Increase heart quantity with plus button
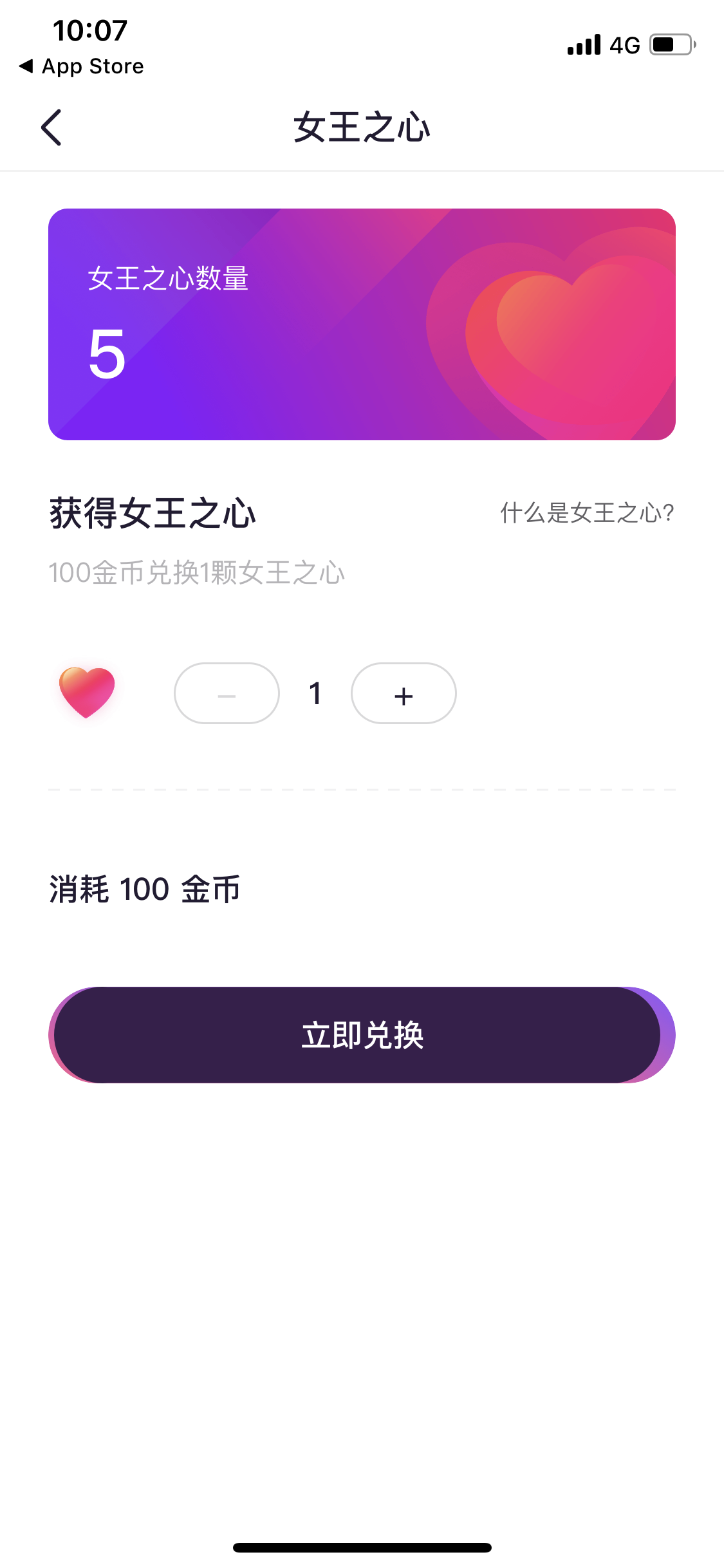Image resolution: width=724 pixels, height=1568 pixels. tap(404, 694)
